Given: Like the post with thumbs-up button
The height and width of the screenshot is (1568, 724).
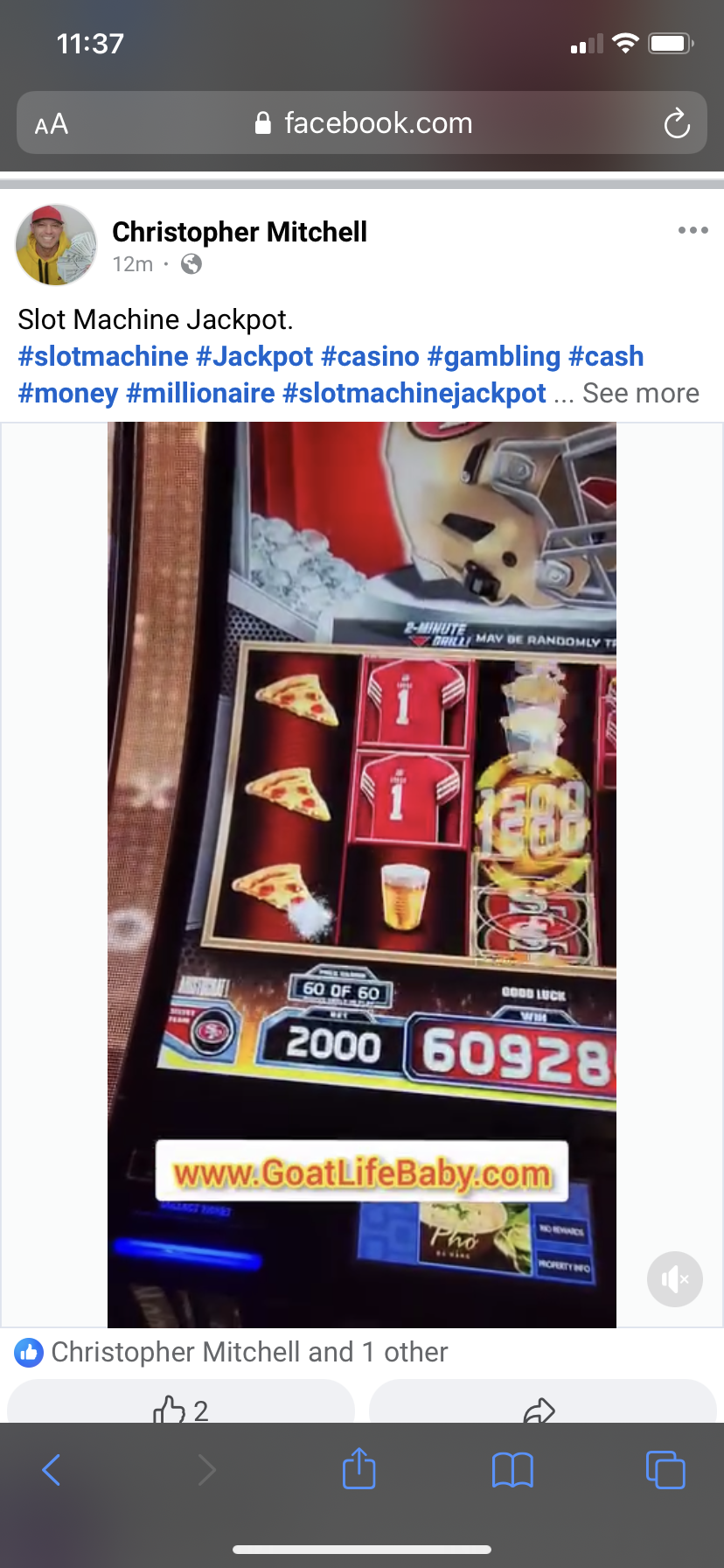Looking at the screenshot, I should tap(181, 1407).
